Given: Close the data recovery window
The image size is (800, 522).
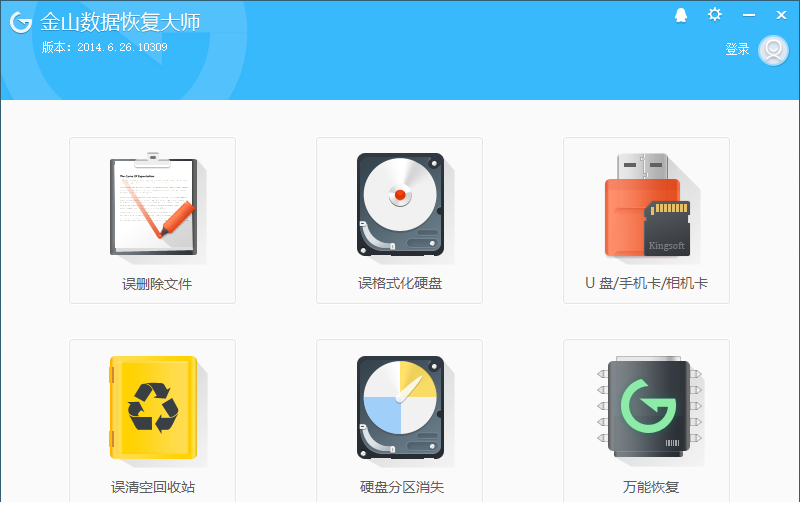Looking at the screenshot, I should click(x=781, y=15).
